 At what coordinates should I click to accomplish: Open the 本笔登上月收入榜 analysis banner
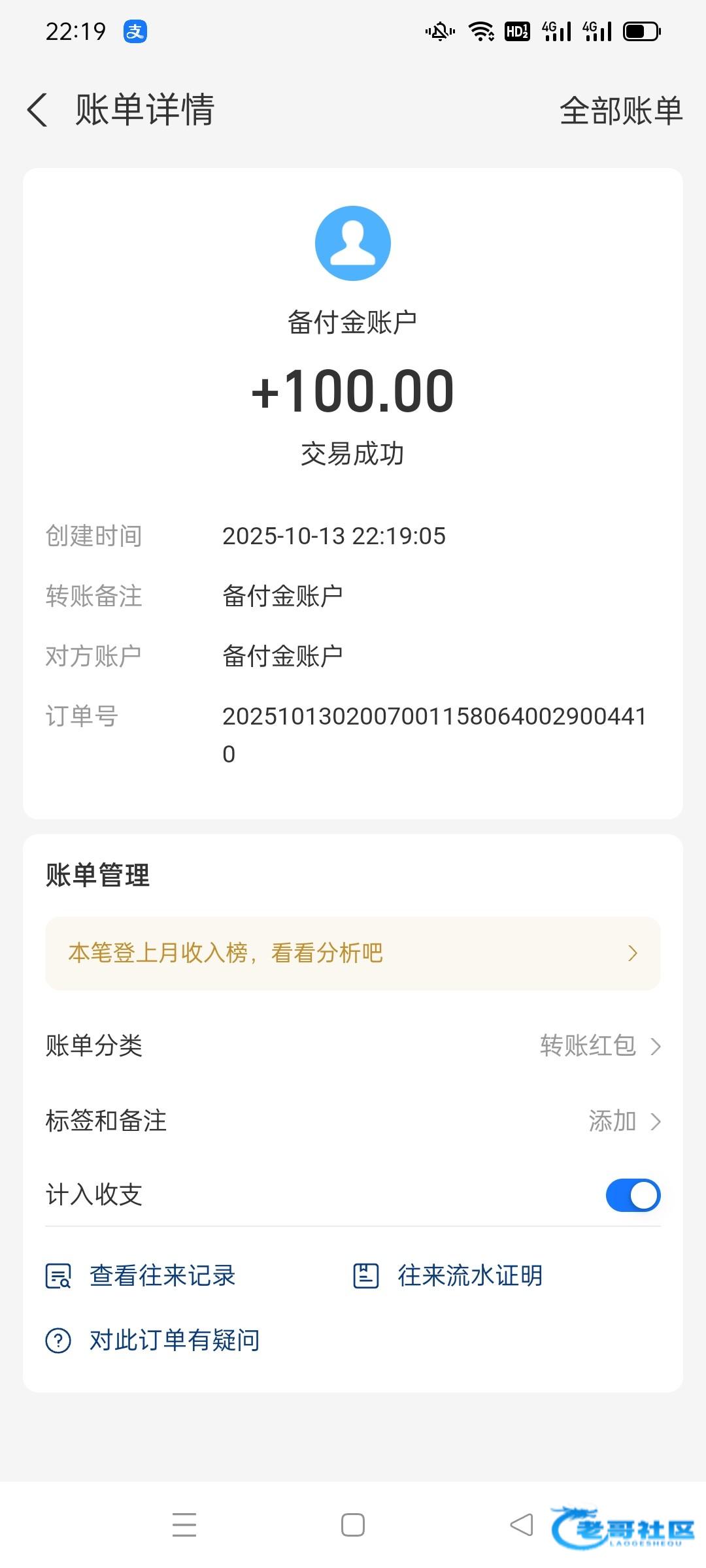point(353,953)
